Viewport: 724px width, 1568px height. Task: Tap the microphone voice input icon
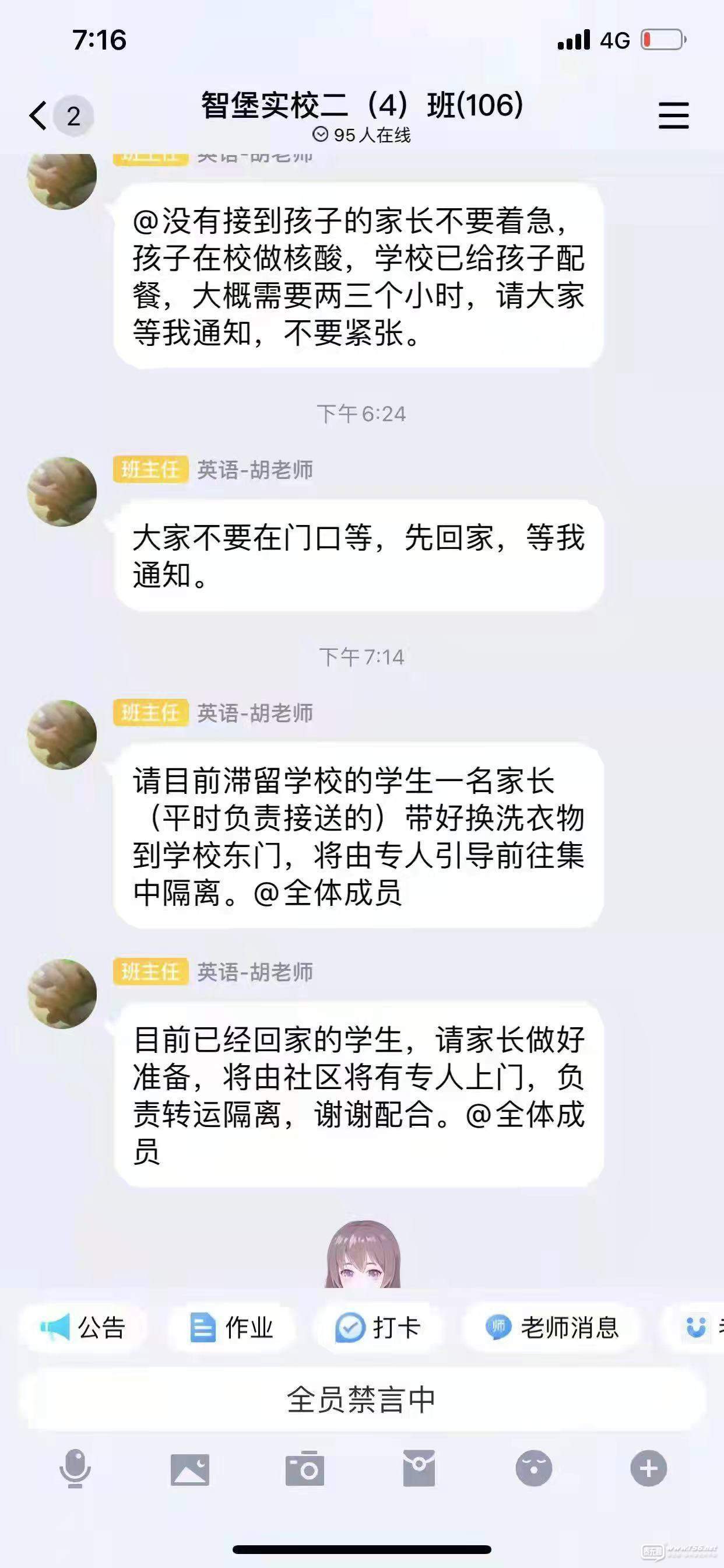(x=75, y=1468)
